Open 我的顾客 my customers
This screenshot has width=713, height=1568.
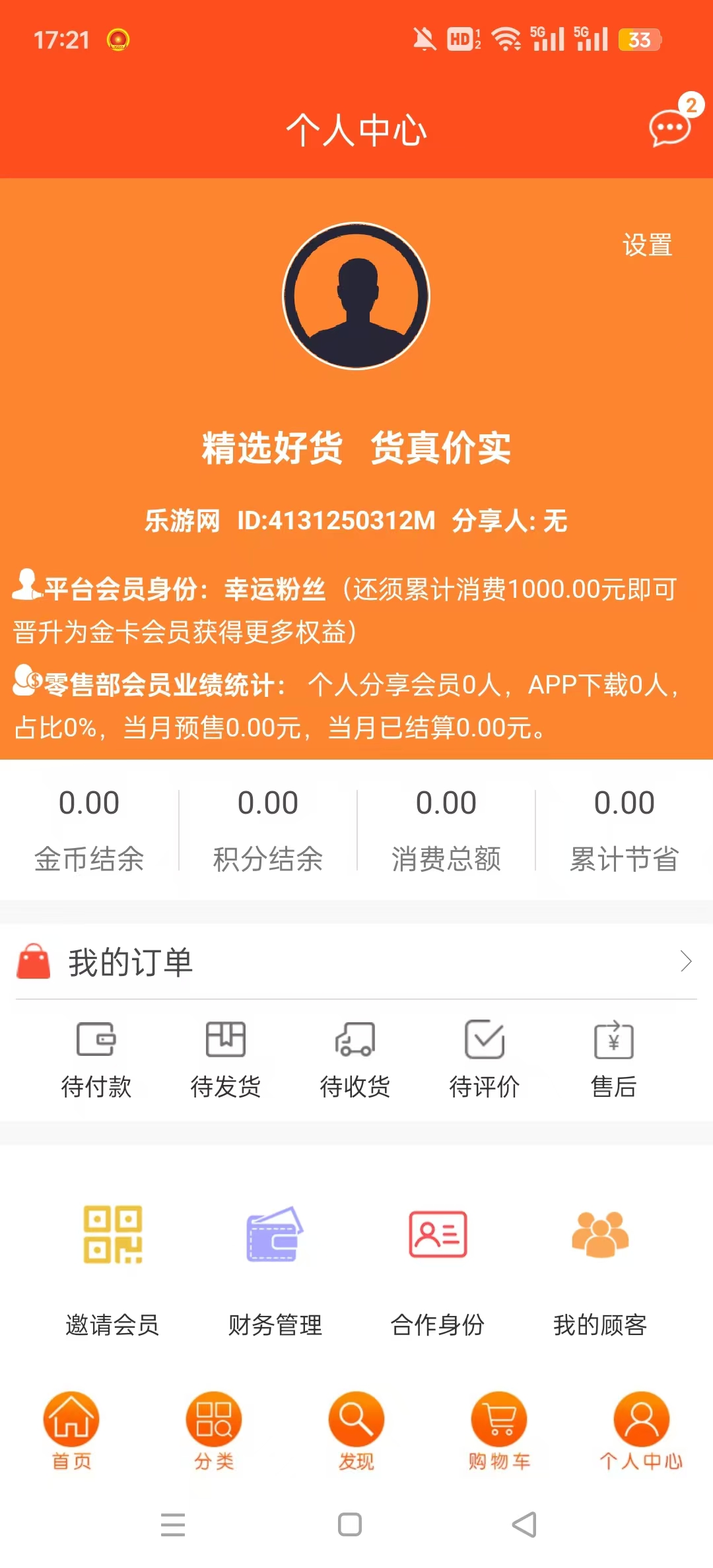[x=600, y=1267]
